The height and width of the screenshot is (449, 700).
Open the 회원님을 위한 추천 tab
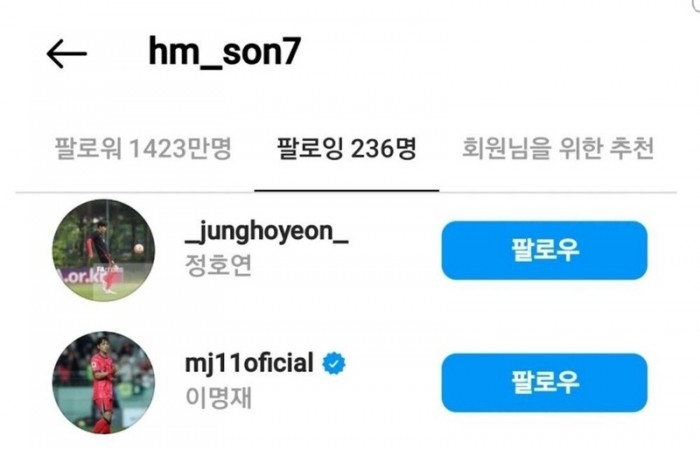coord(558,150)
